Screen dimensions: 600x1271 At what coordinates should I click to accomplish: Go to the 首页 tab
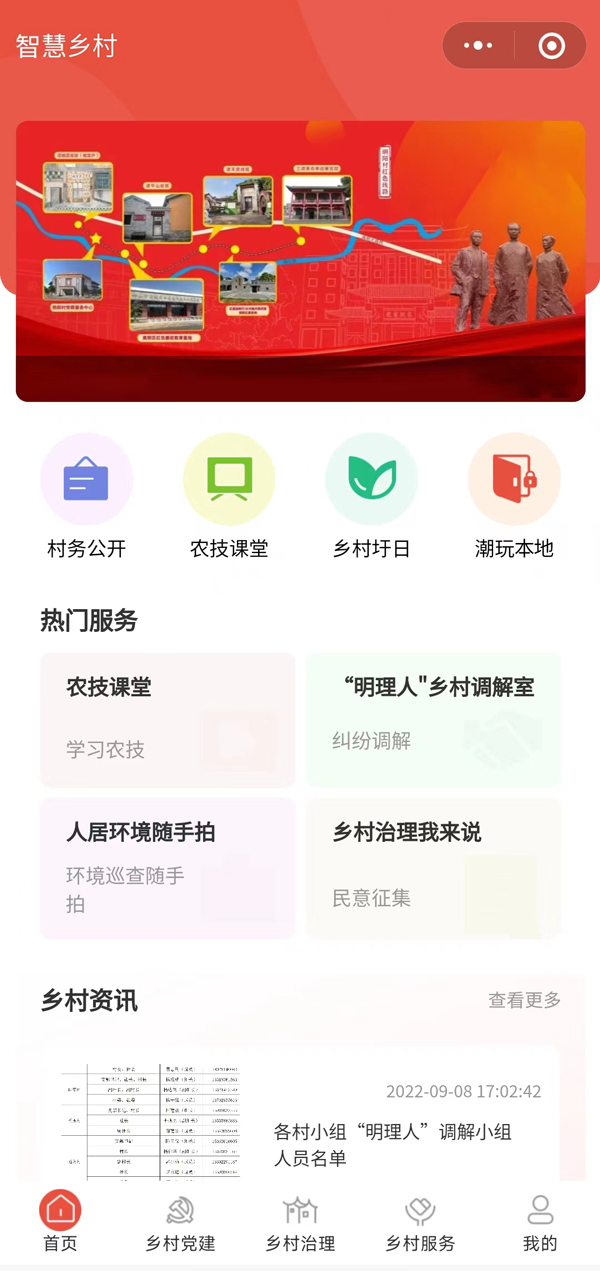pyautogui.click(x=60, y=1222)
